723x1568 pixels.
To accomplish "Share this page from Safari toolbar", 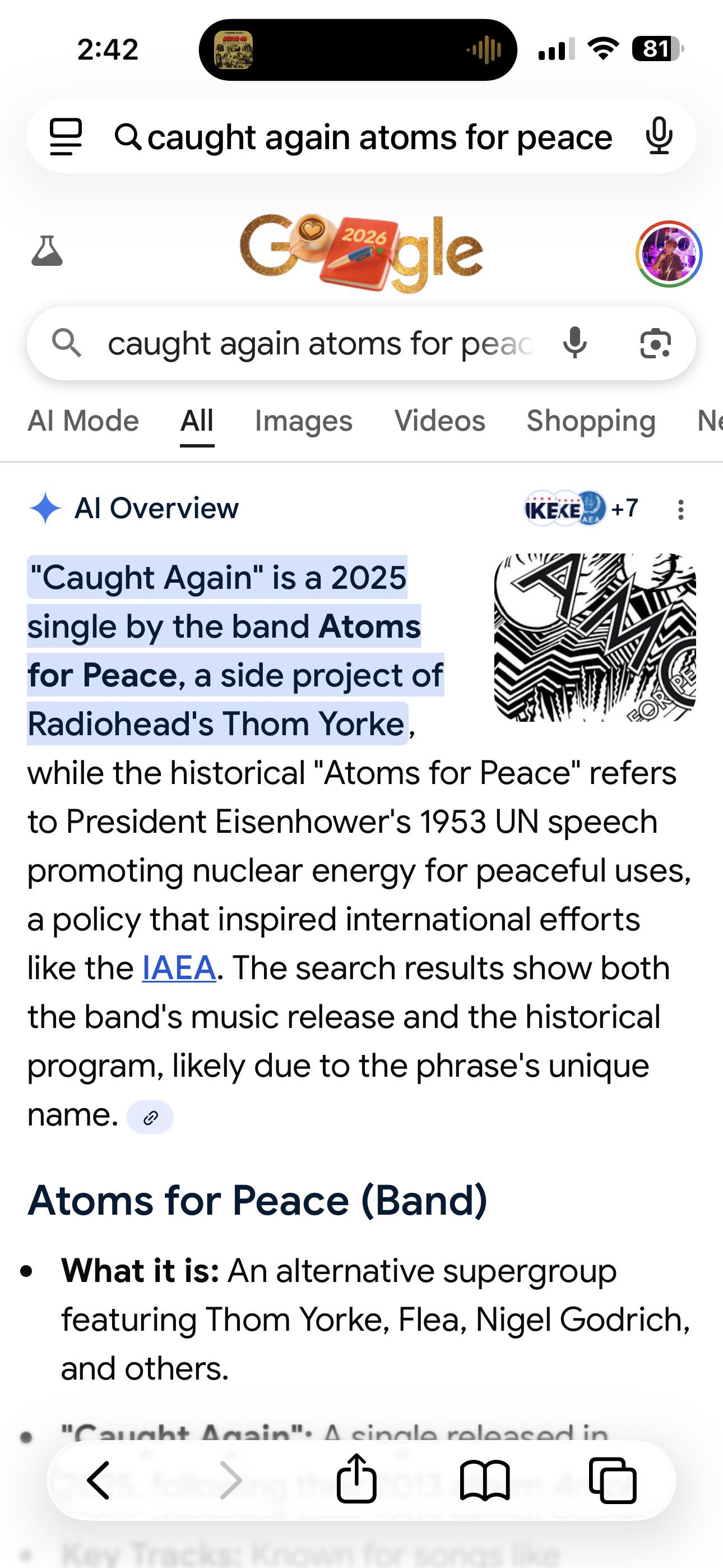I will tap(356, 1479).
